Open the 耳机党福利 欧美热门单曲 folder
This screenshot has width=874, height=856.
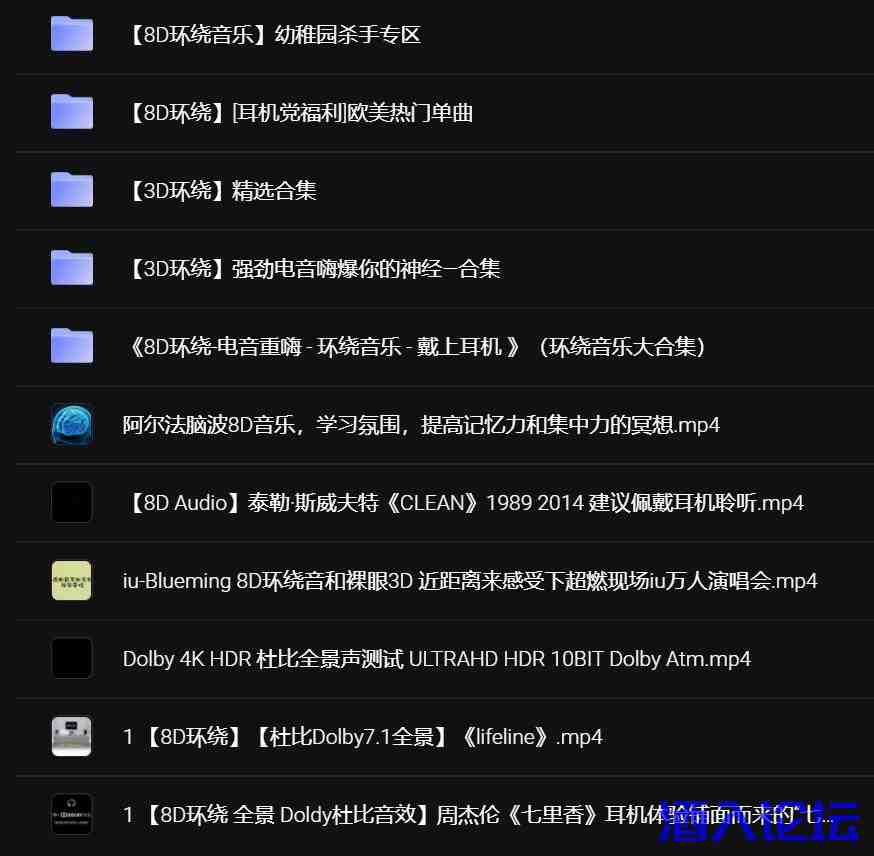point(298,113)
